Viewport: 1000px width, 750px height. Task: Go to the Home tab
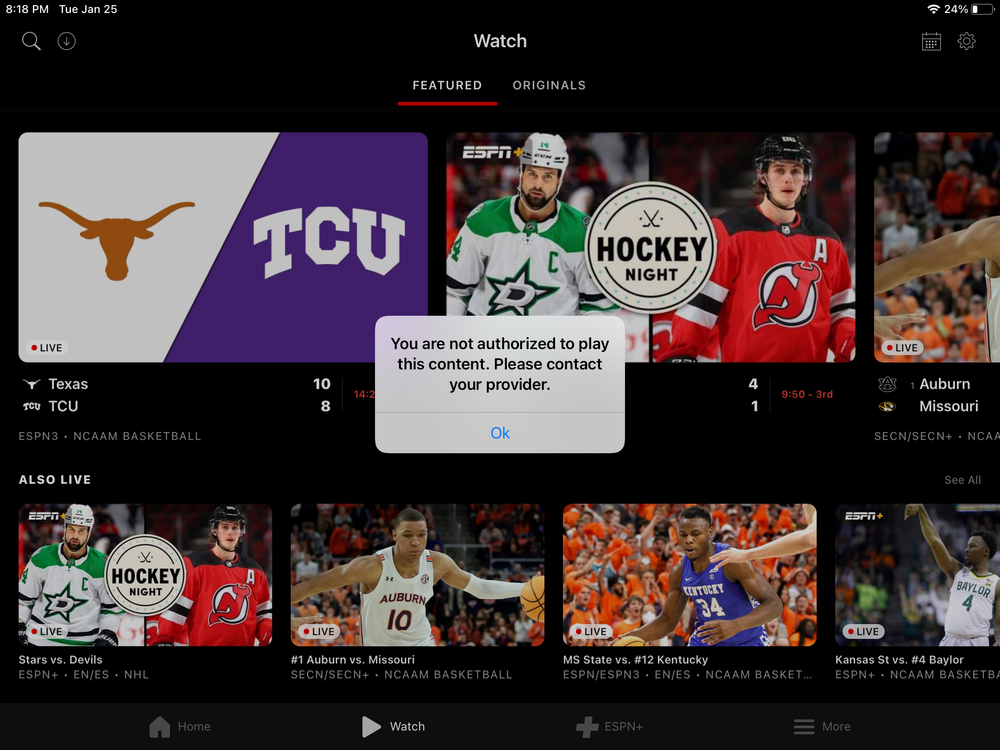point(180,727)
